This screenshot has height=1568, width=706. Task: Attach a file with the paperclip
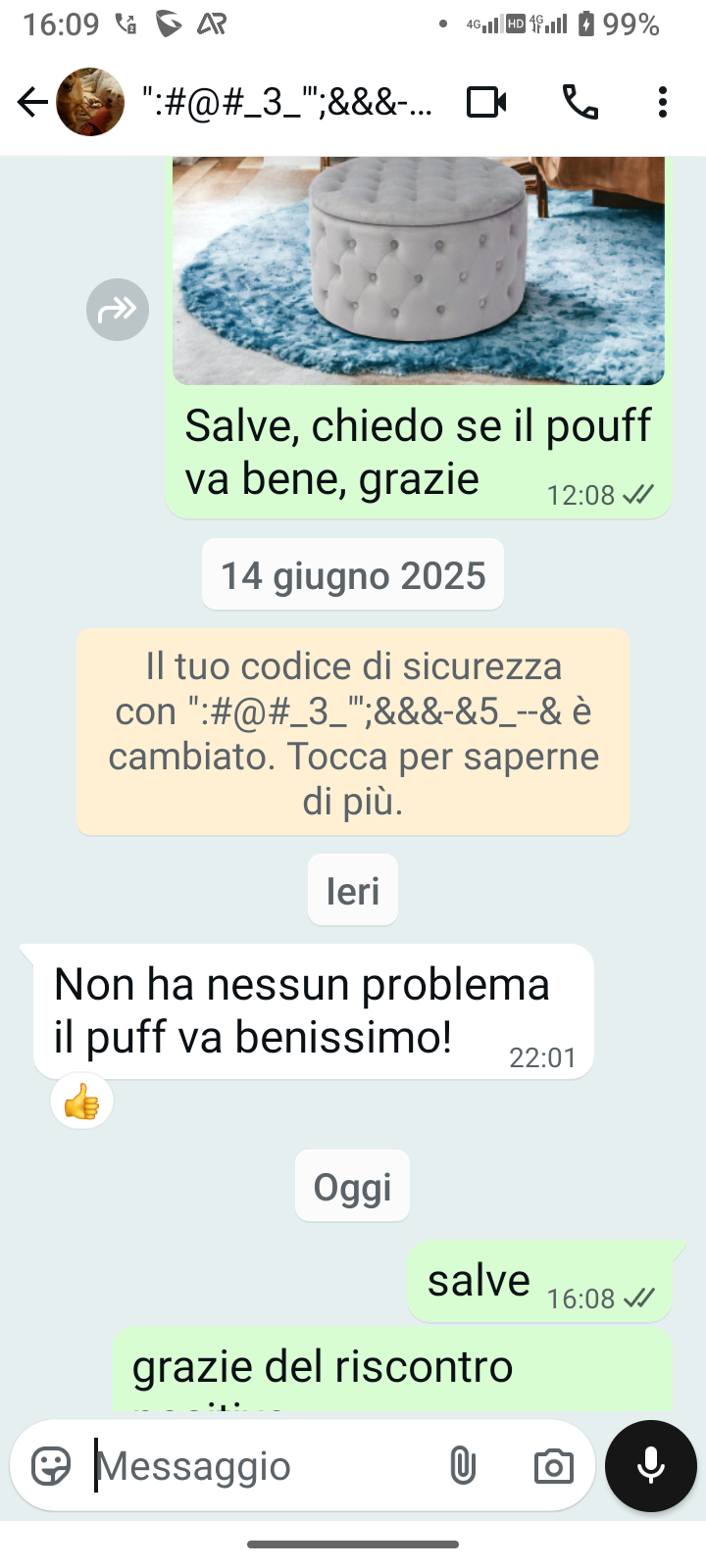tap(462, 1466)
